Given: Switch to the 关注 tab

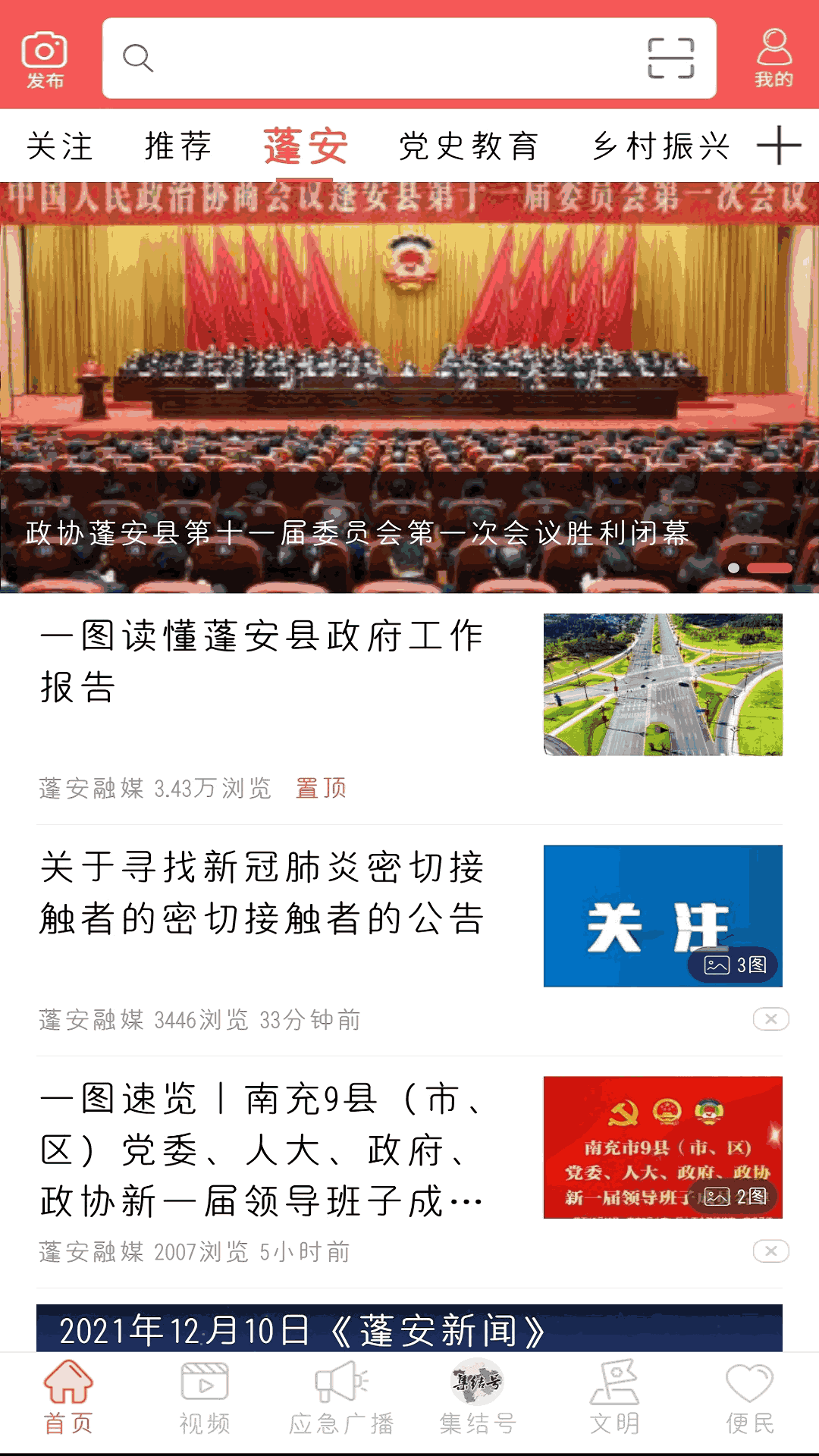Looking at the screenshot, I should coord(60,146).
